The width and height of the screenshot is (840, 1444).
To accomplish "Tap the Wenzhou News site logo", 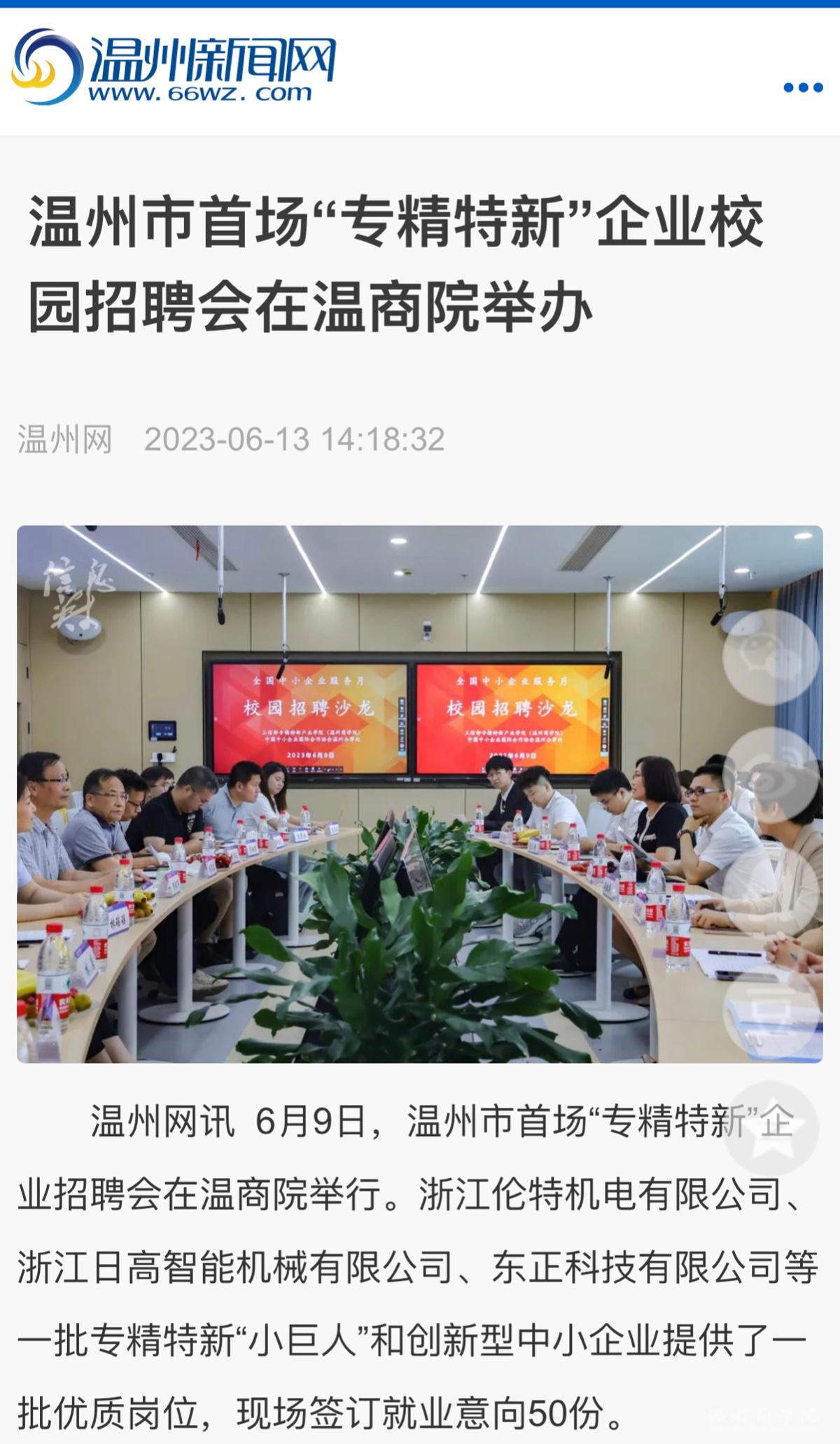I will [174, 67].
